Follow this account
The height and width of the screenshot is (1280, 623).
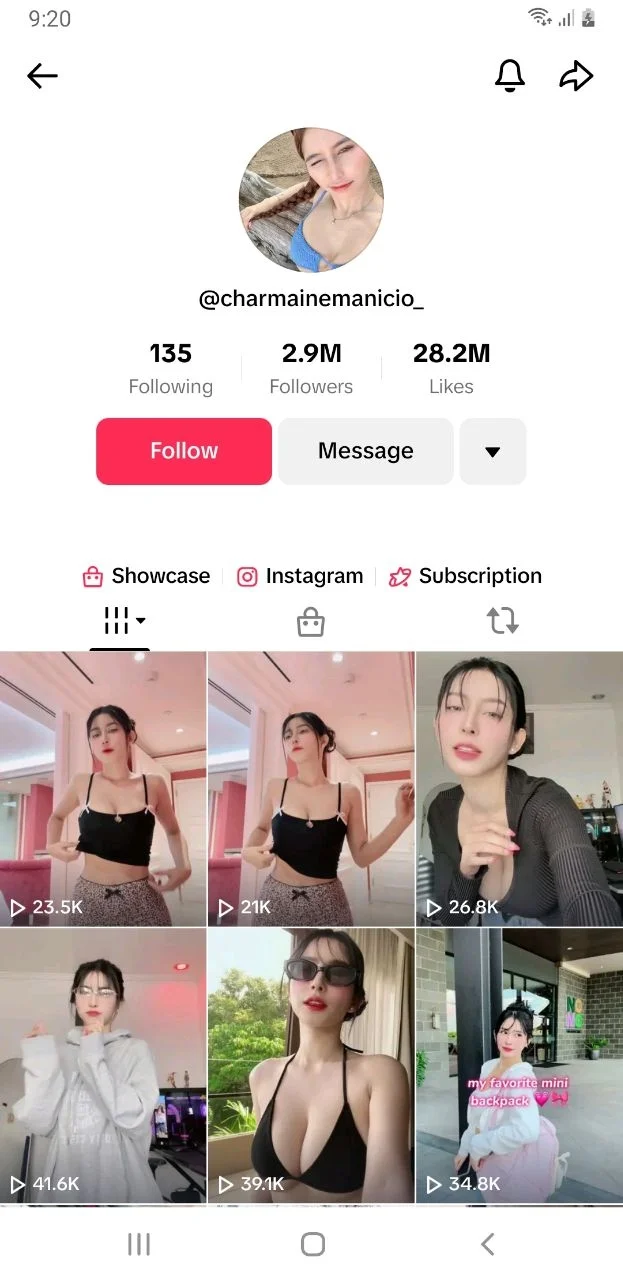coord(184,451)
